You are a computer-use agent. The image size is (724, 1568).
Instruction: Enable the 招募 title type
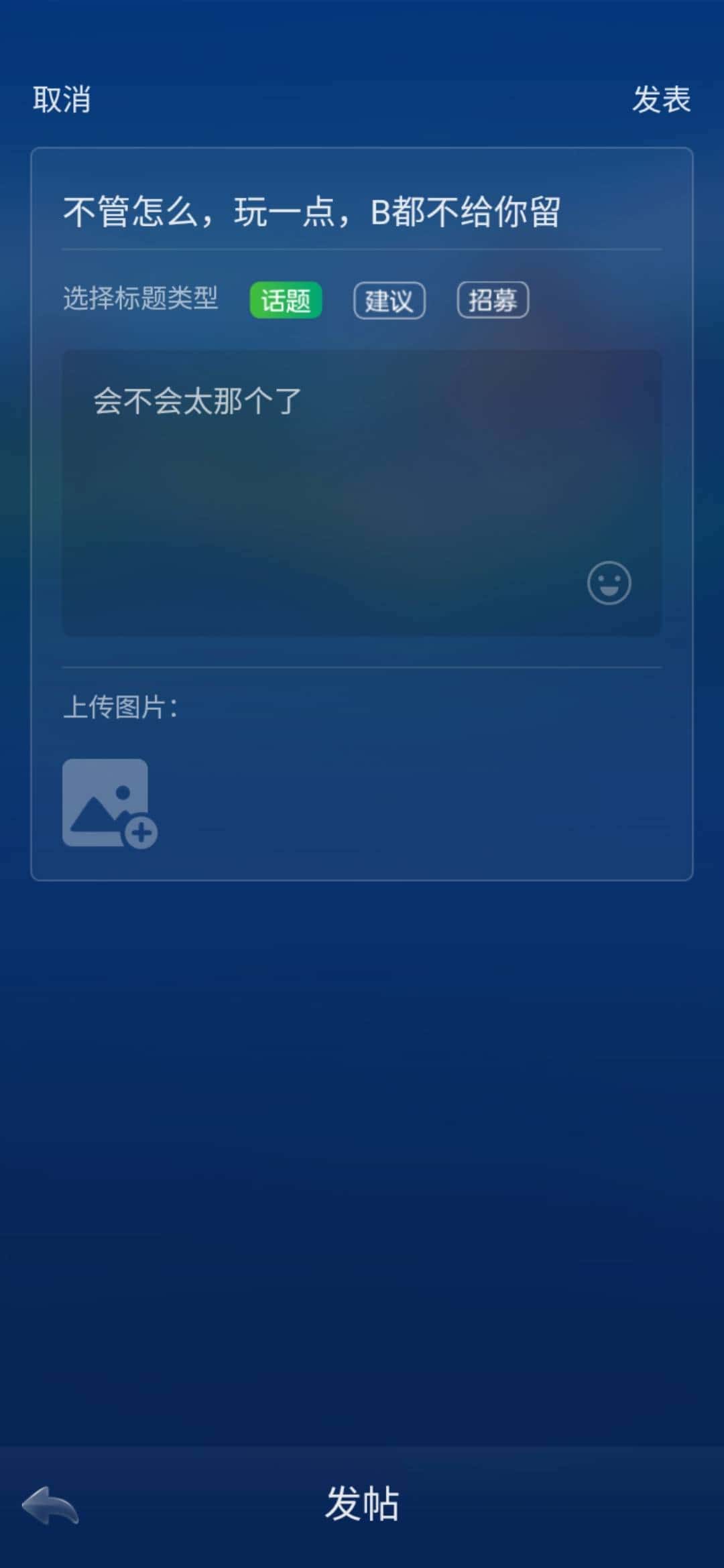click(x=493, y=301)
